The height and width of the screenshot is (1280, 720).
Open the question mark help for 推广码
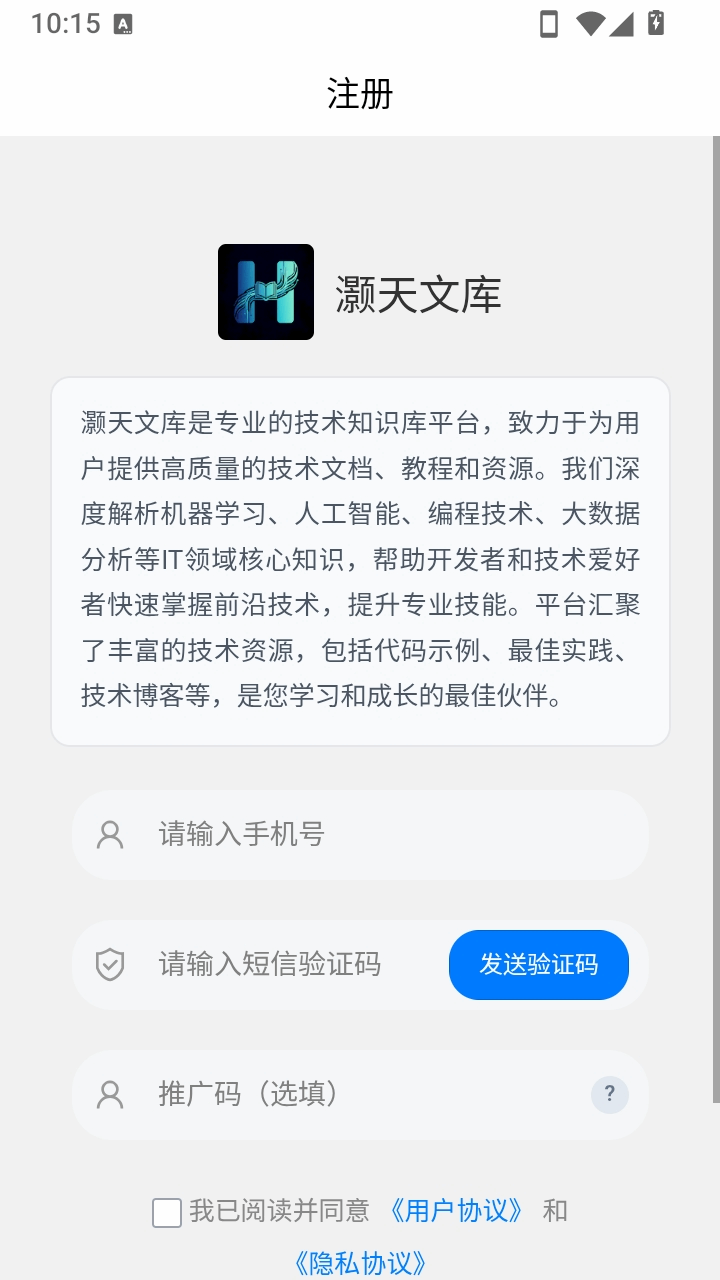[x=610, y=1094]
